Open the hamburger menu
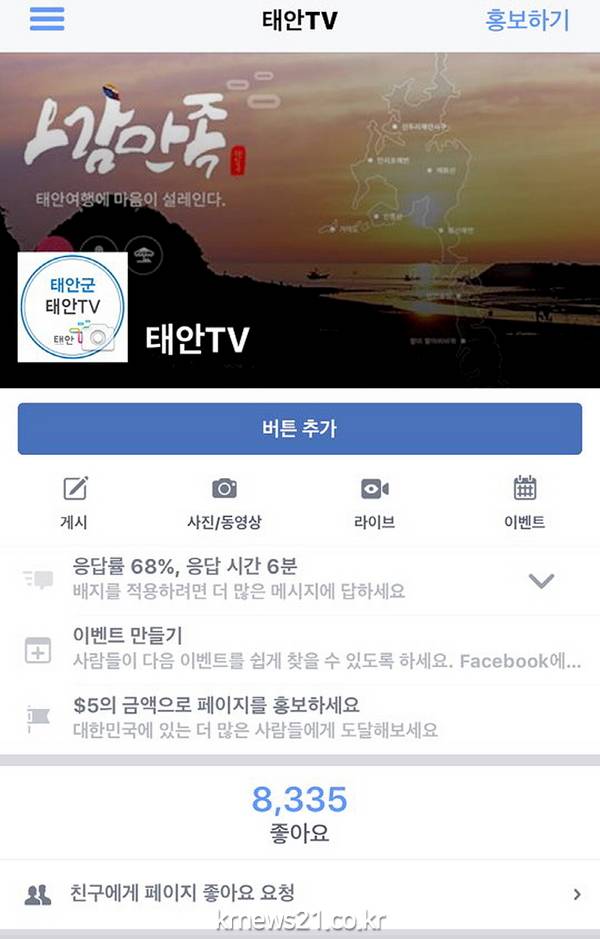 point(47,19)
